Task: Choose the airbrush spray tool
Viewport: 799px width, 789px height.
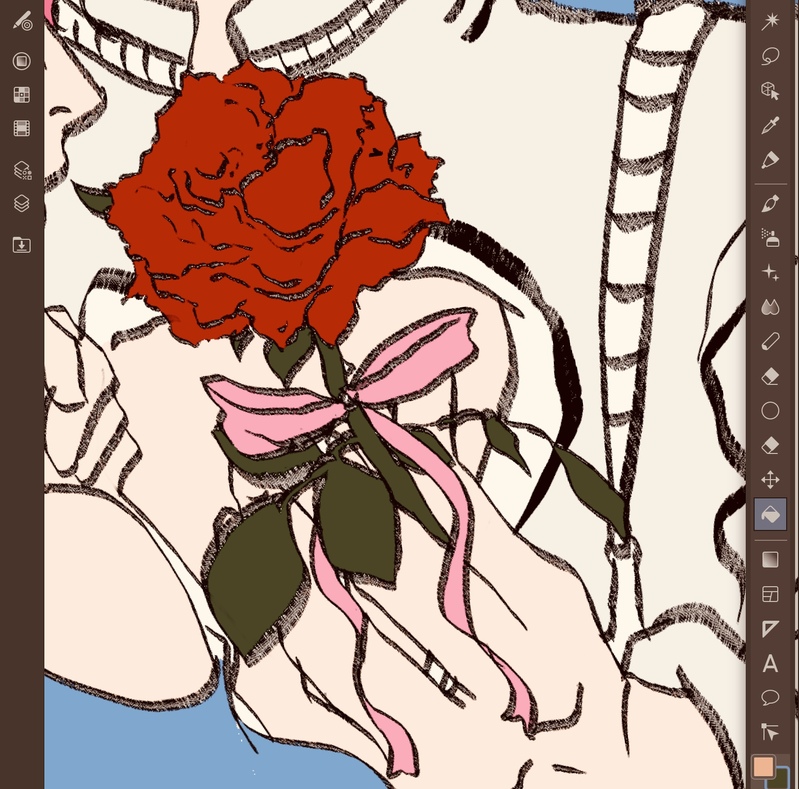Action: click(770, 238)
